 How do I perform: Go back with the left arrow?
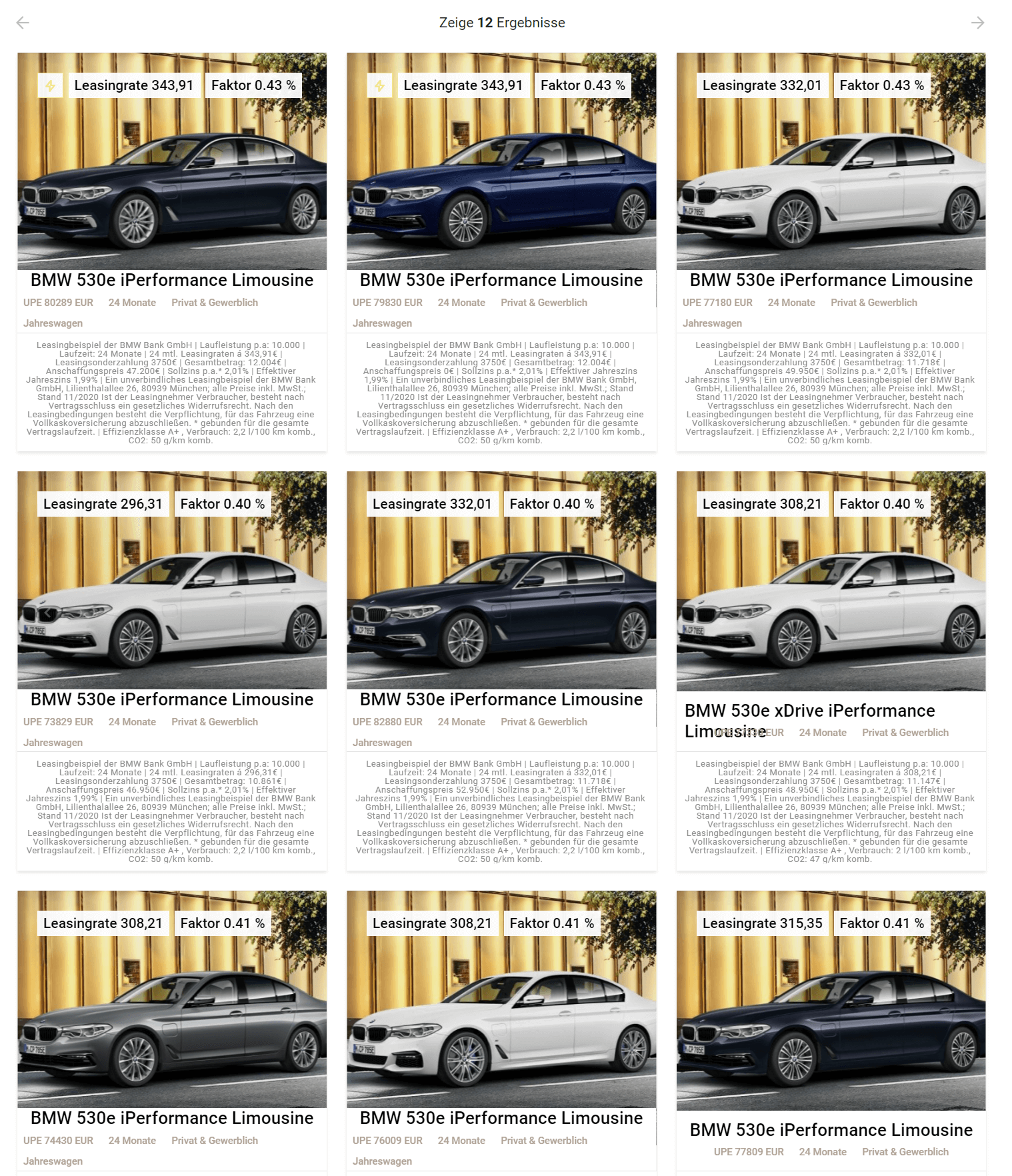(23, 23)
